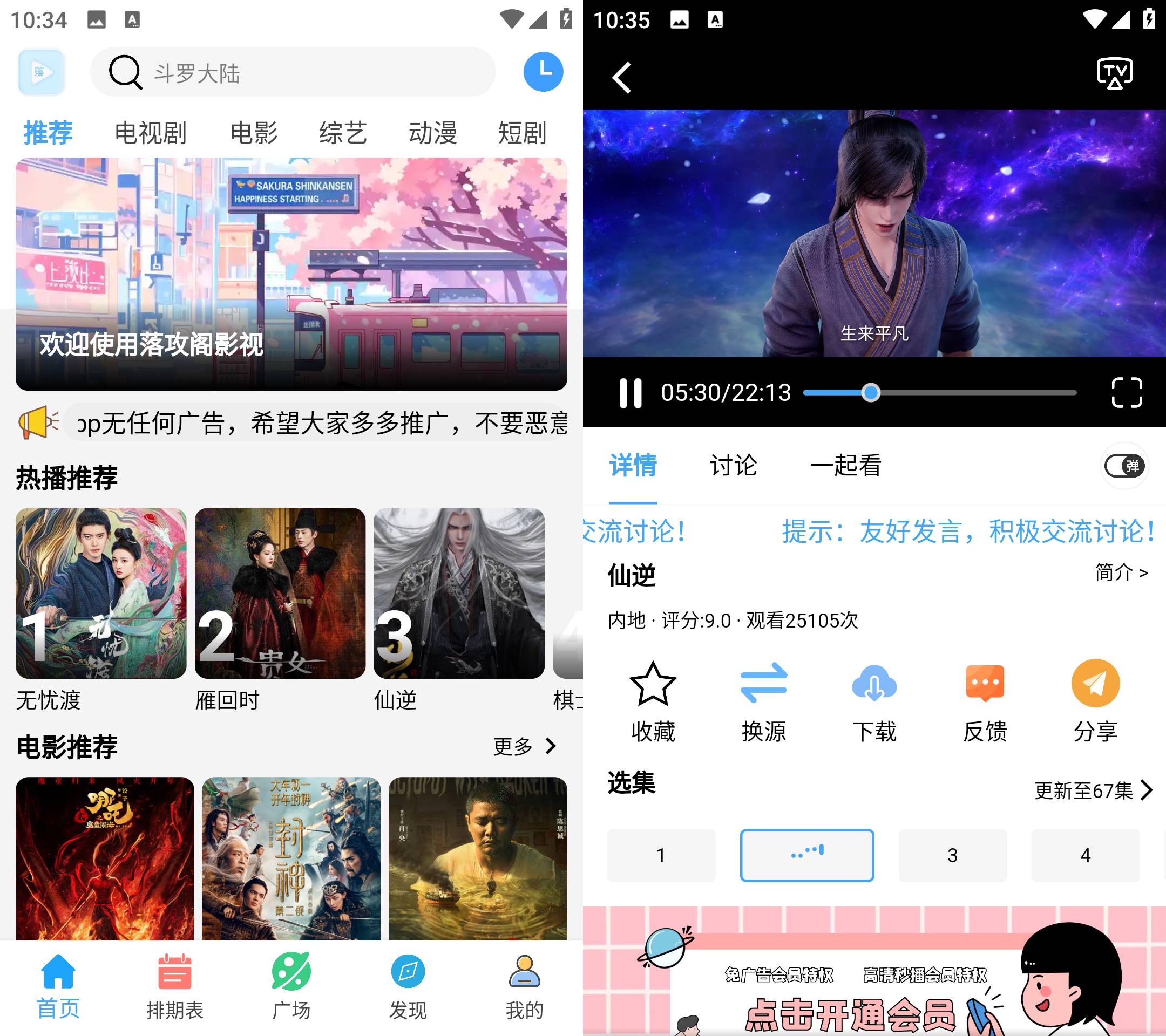Open the 无忧渡 poster
The height and width of the screenshot is (1036, 1166).
point(100,593)
